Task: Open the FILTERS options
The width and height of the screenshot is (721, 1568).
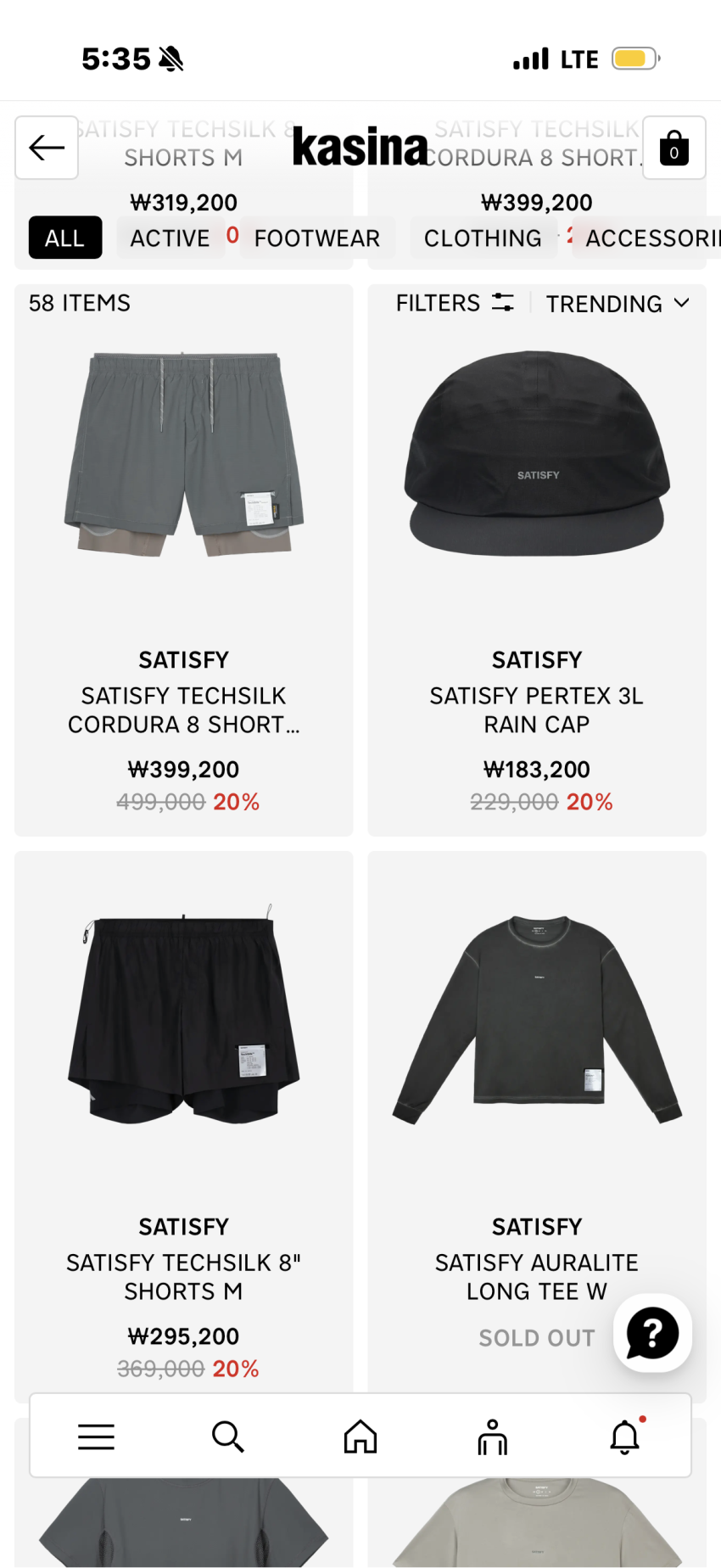Action: click(x=455, y=303)
